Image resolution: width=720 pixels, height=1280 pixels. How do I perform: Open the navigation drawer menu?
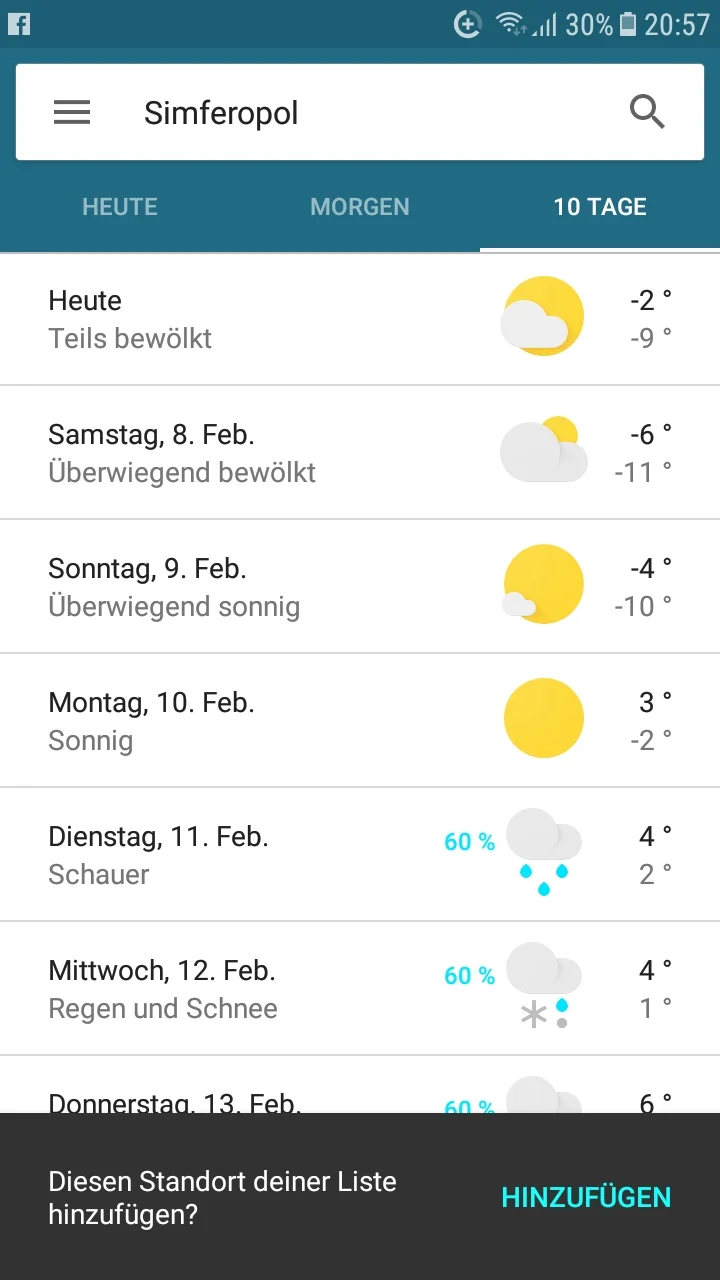coord(71,112)
